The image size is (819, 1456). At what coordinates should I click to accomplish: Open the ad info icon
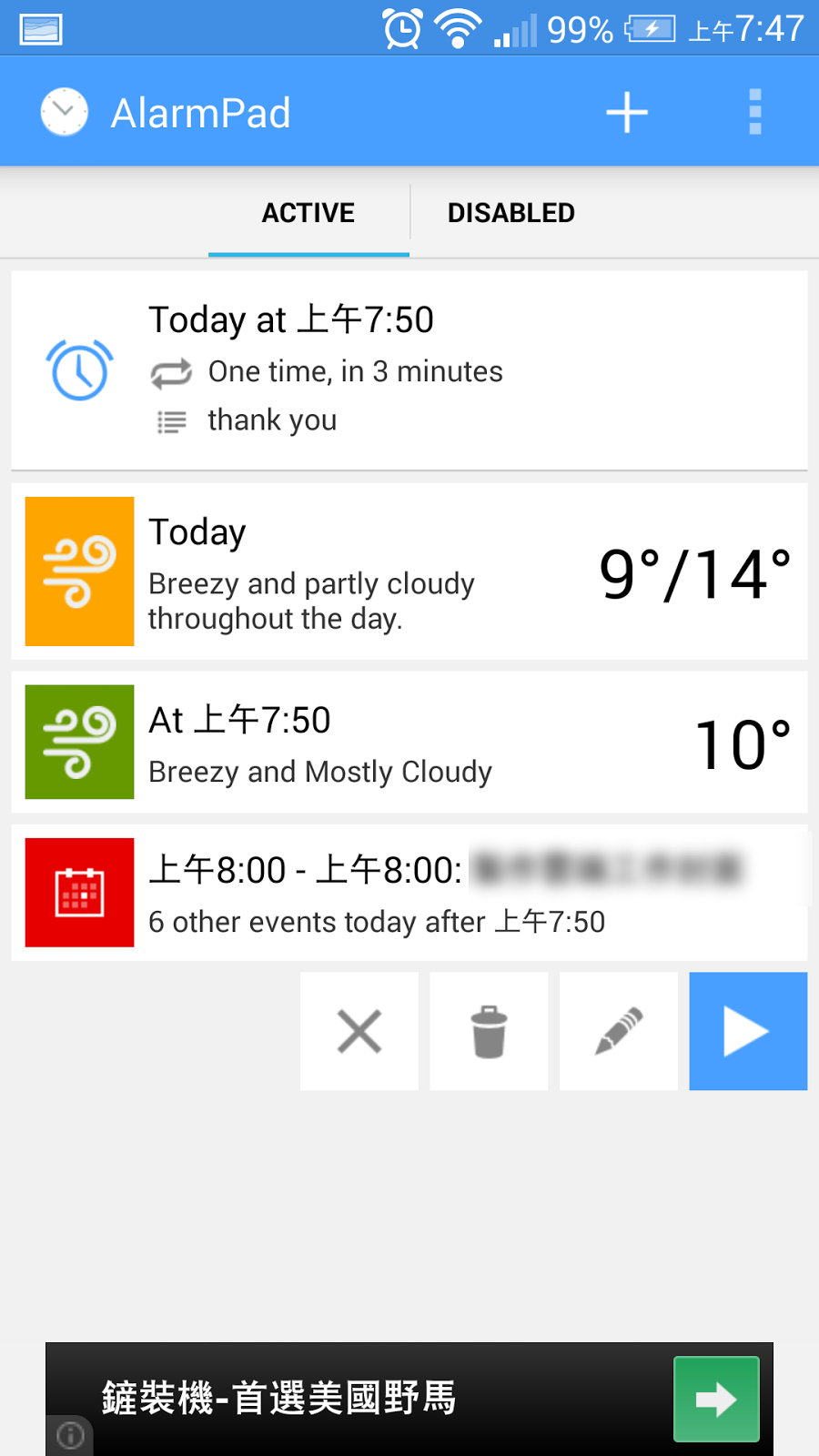(x=70, y=1436)
